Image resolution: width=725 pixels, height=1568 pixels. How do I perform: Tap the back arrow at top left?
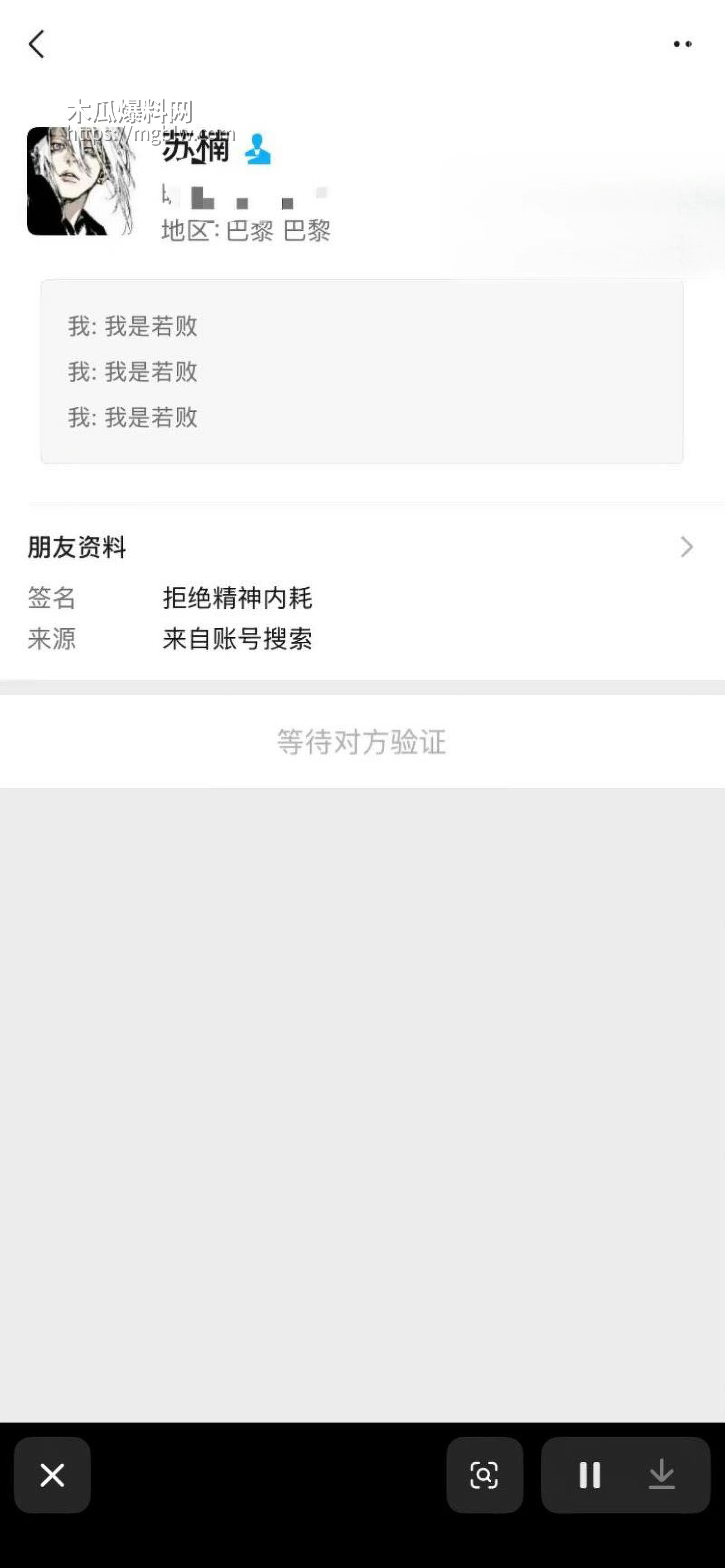click(x=37, y=43)
